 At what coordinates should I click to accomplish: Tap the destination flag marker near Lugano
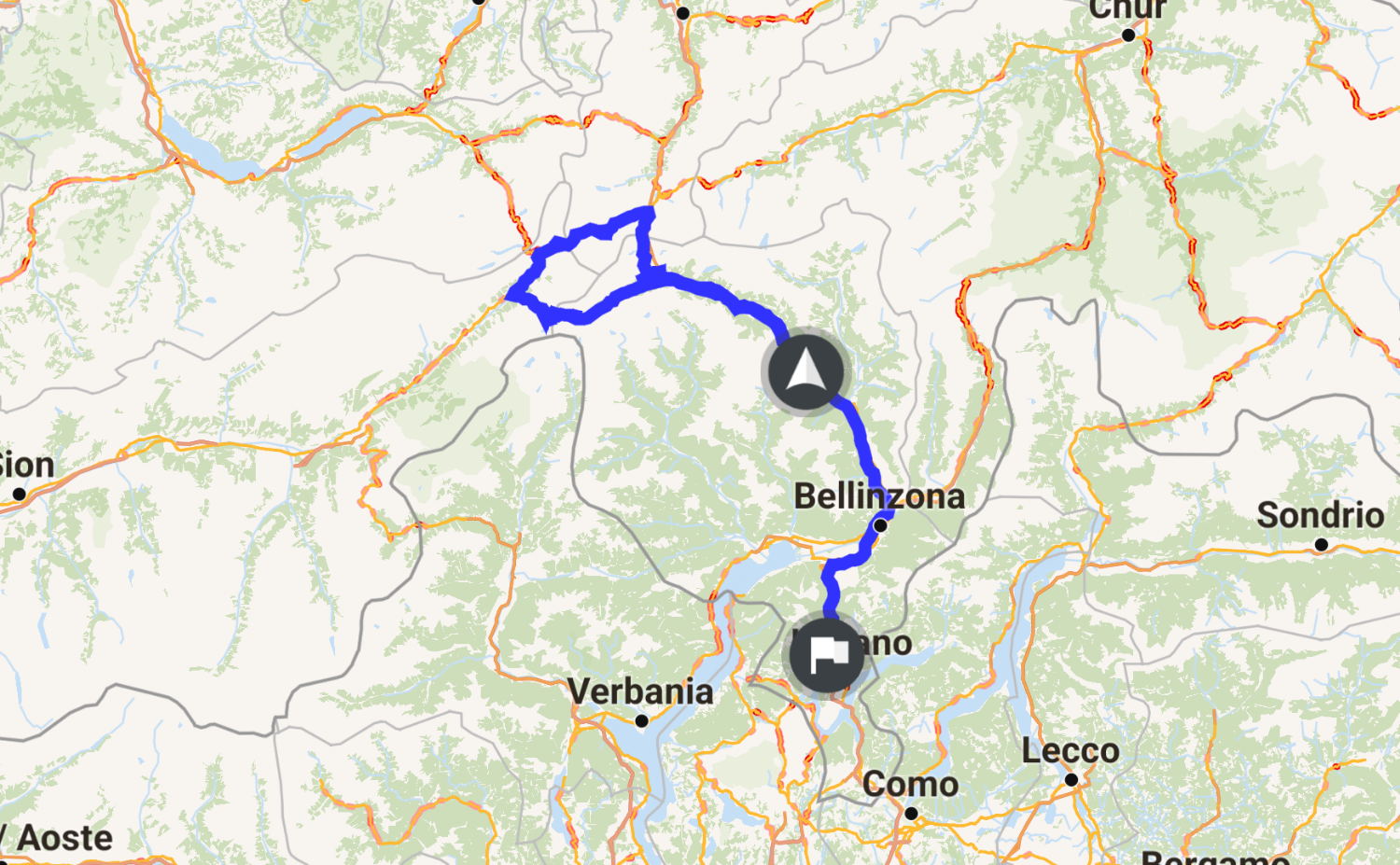[x=827, y=654]
